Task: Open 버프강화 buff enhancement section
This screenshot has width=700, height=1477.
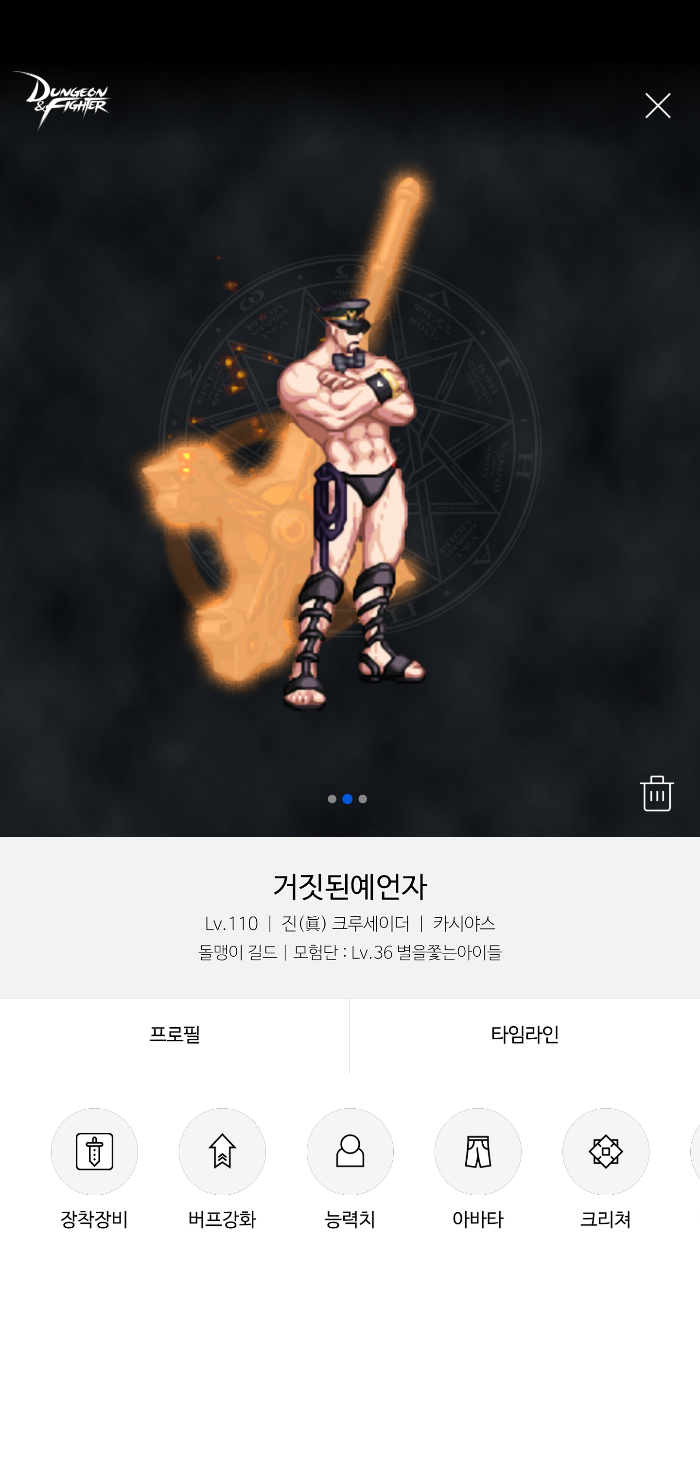Action: pyautogui.click(x=222, y=1151)
